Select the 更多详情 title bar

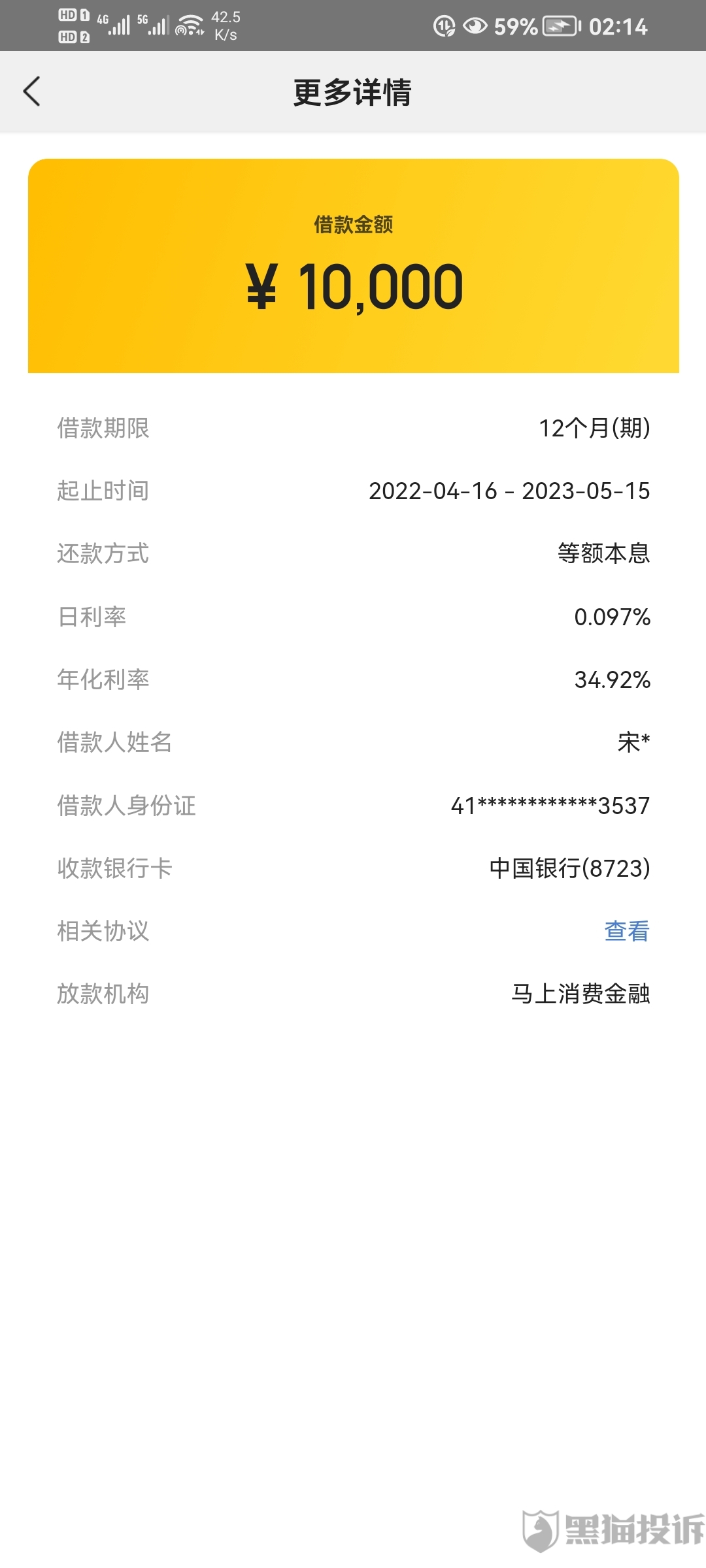click(353, 93)
